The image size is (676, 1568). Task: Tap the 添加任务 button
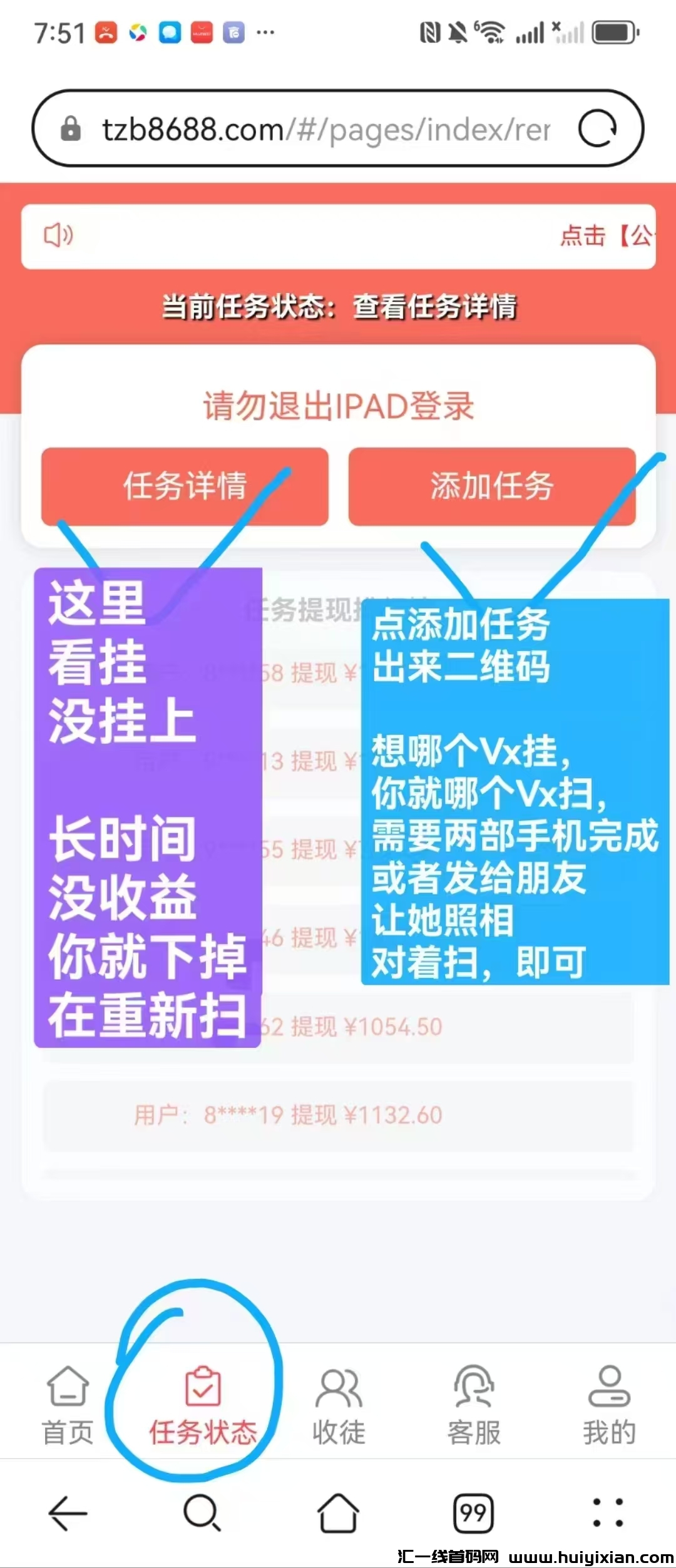492,486
